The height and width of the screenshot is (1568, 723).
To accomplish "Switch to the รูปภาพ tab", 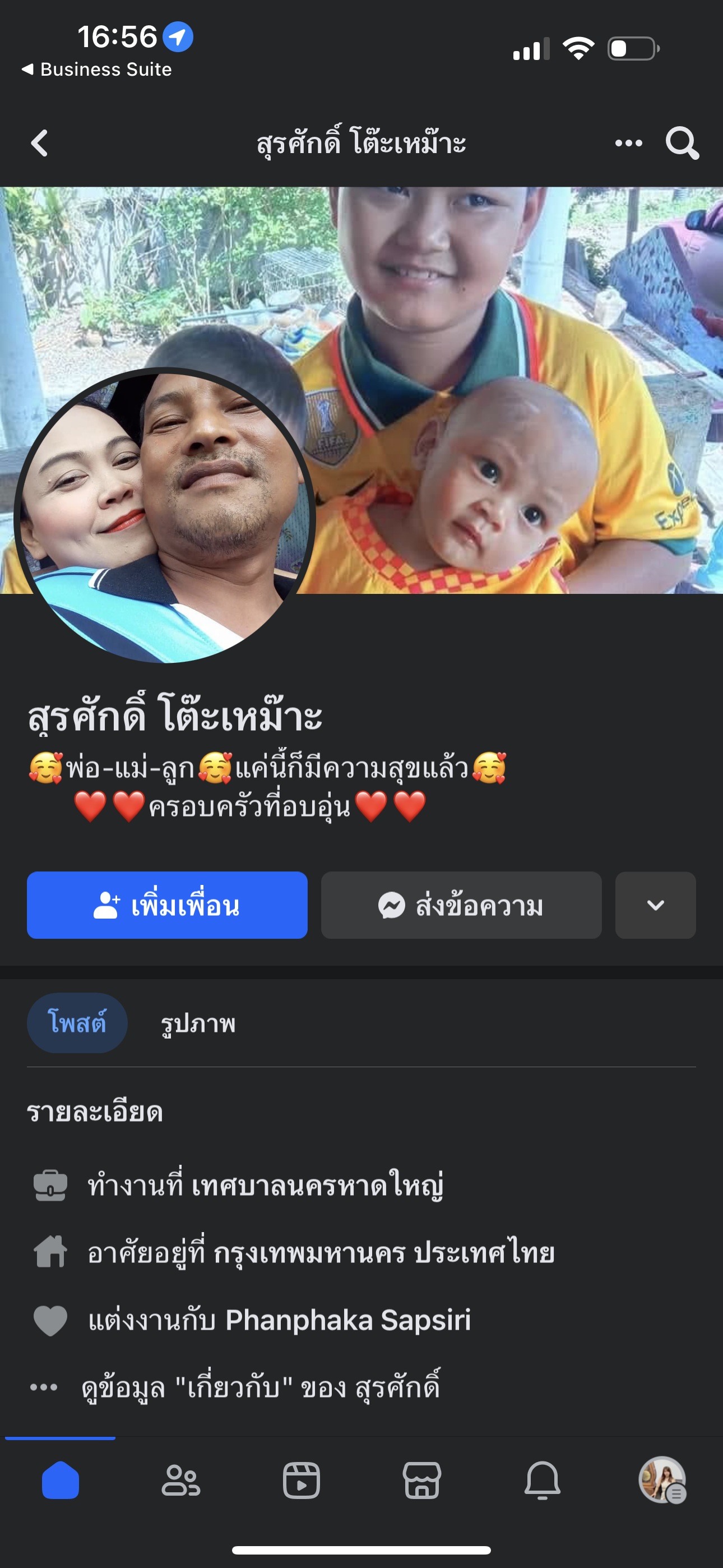I will point(198,1023).
